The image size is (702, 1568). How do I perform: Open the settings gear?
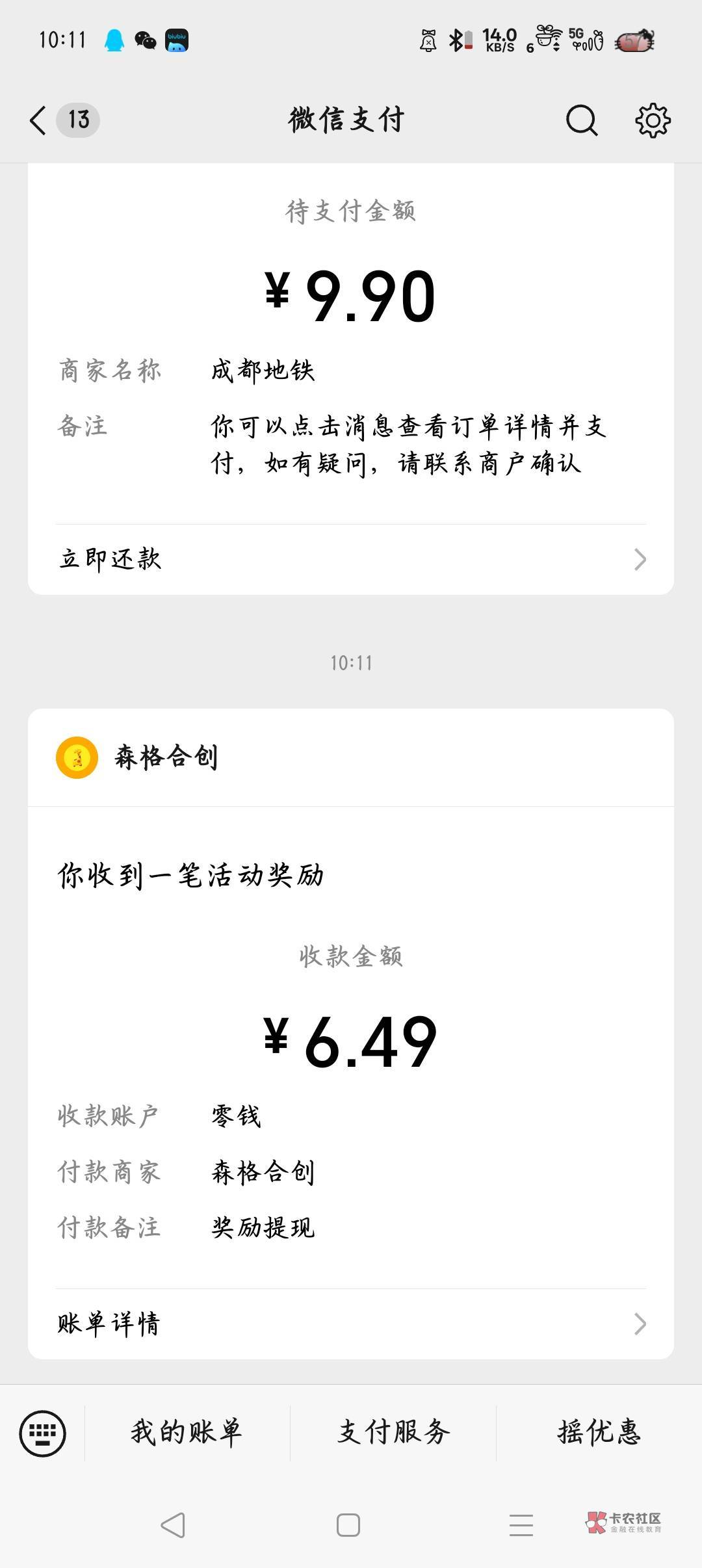653,120
